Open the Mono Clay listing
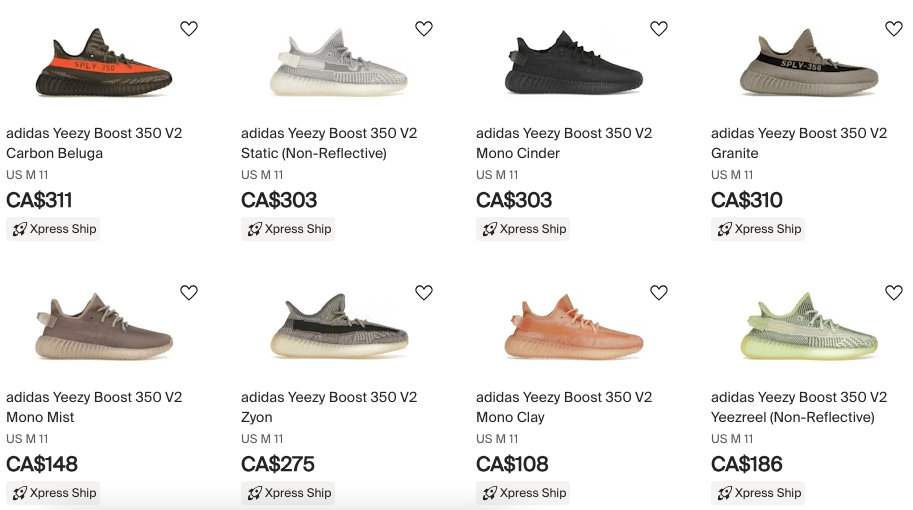 pyautogui.click(x=574, y=327)
